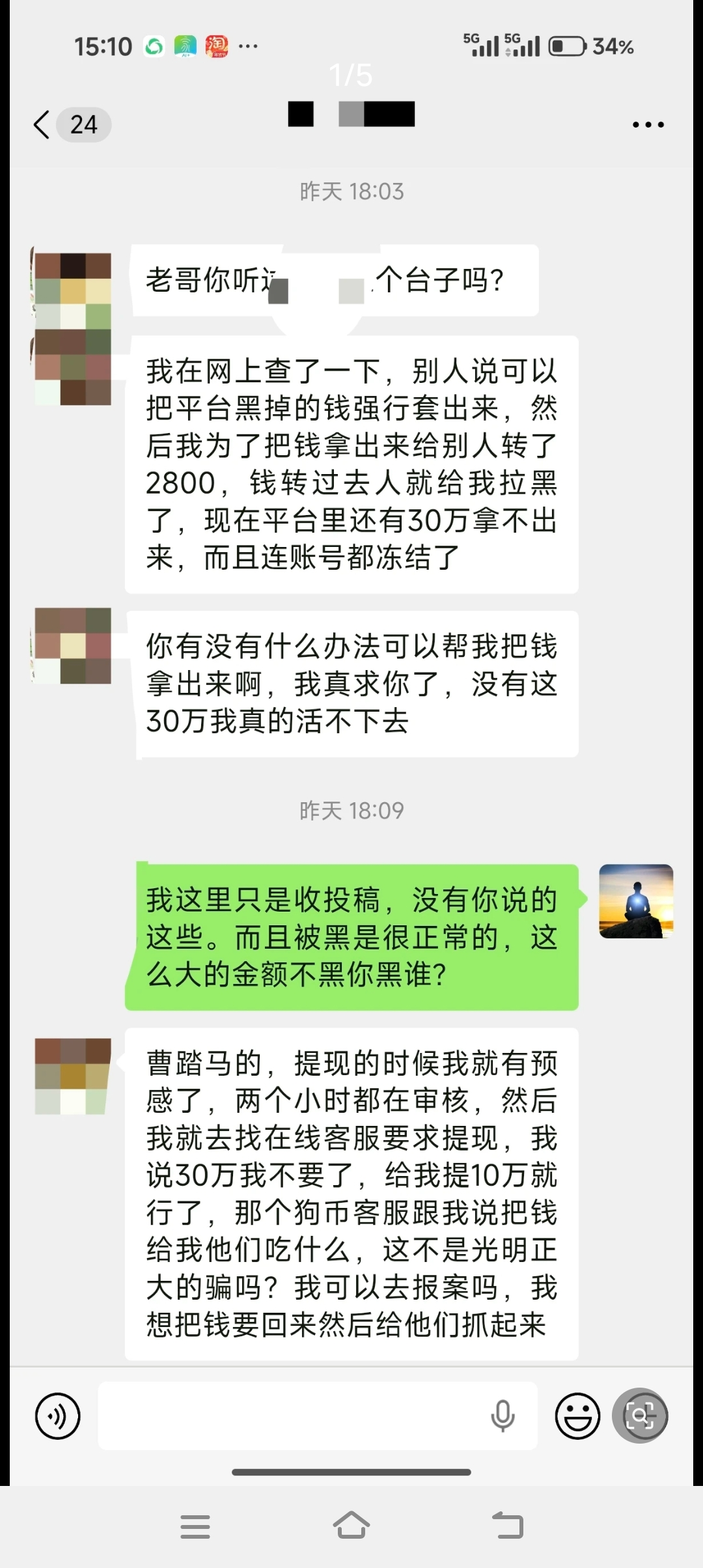703x1568 pixels.
Task: Tap the system back button
Action: click(x=508, y=1526)
